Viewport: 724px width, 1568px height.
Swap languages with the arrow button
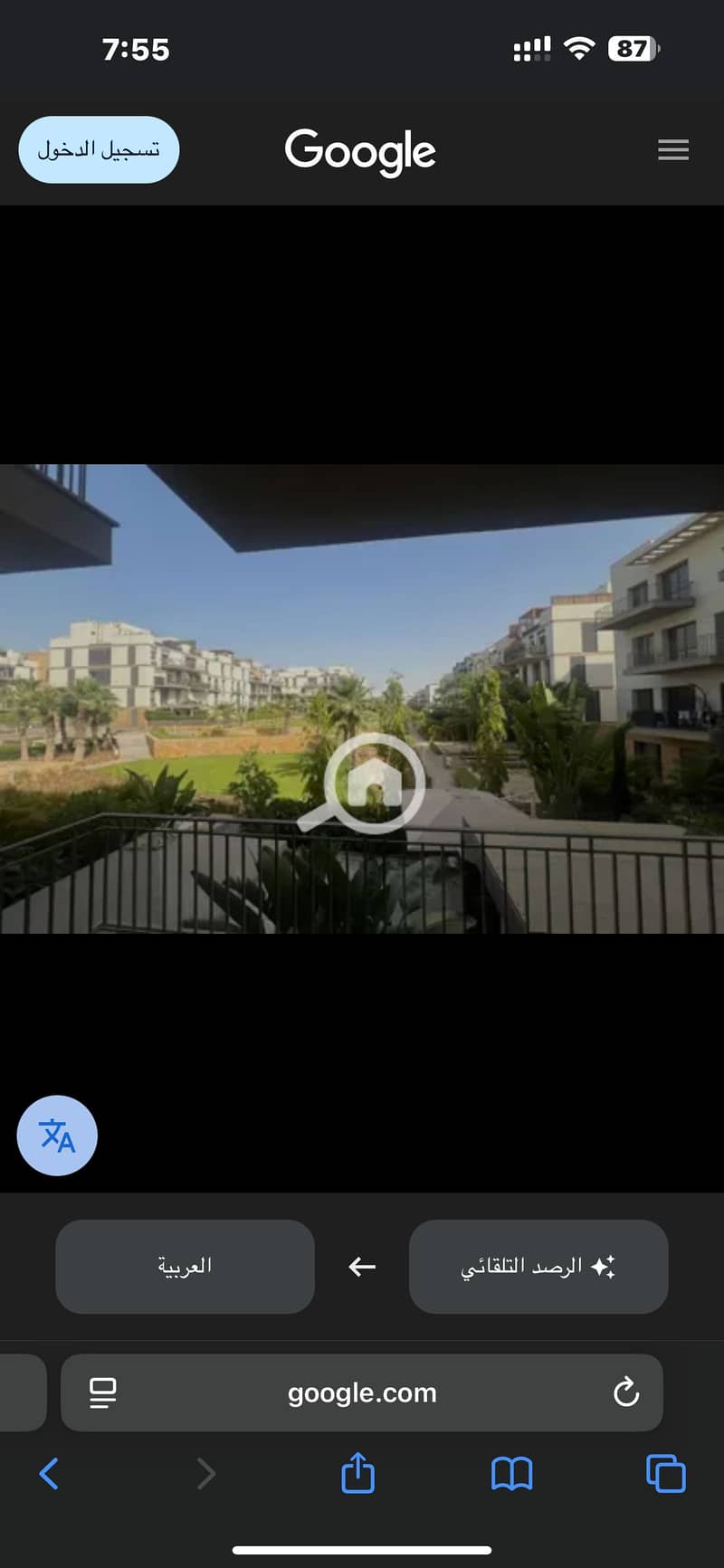362,1266
